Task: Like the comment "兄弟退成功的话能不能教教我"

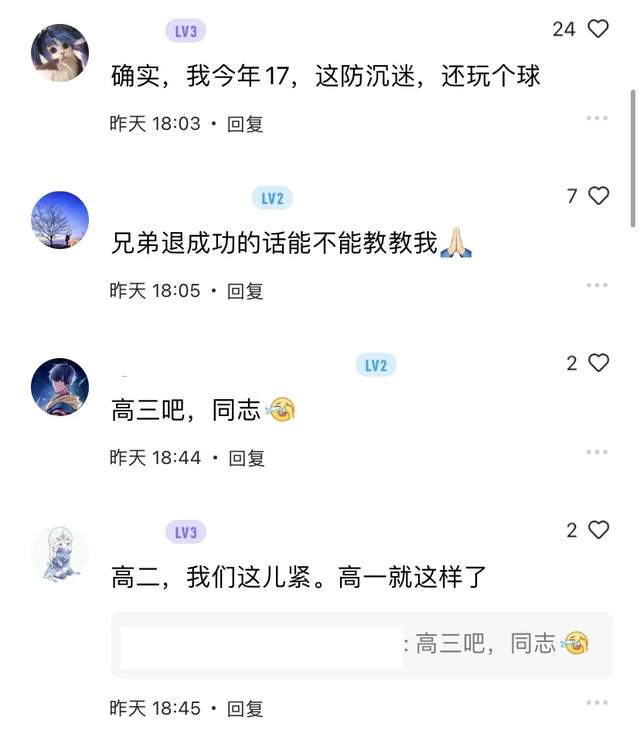Action: pyautogui.click(x=597, y=196)
